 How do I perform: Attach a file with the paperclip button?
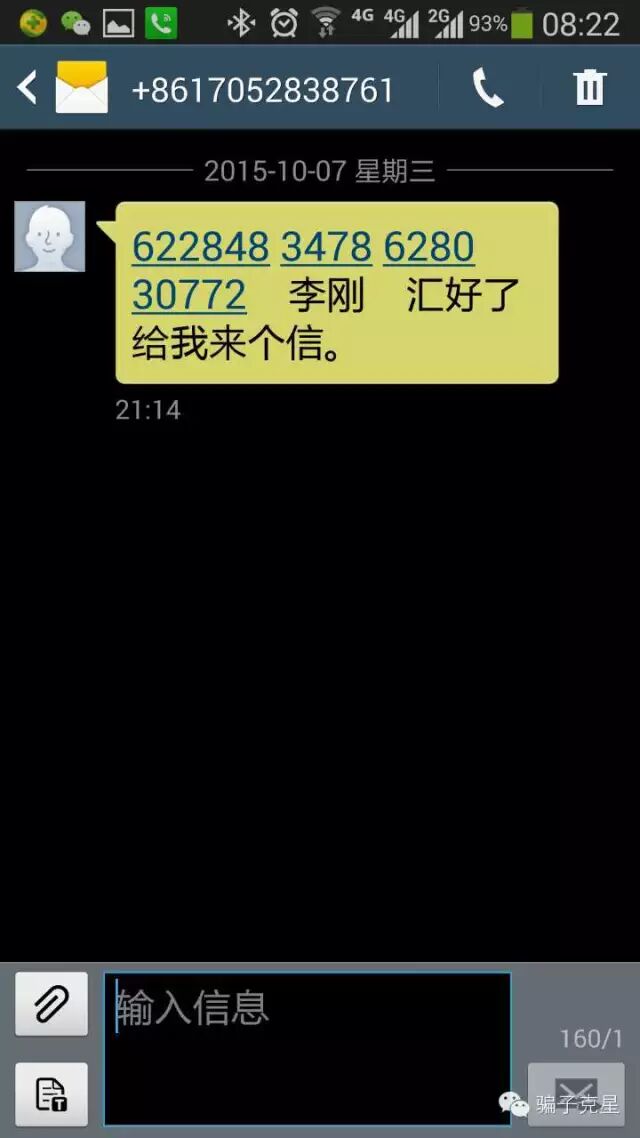coord(51,1004)
